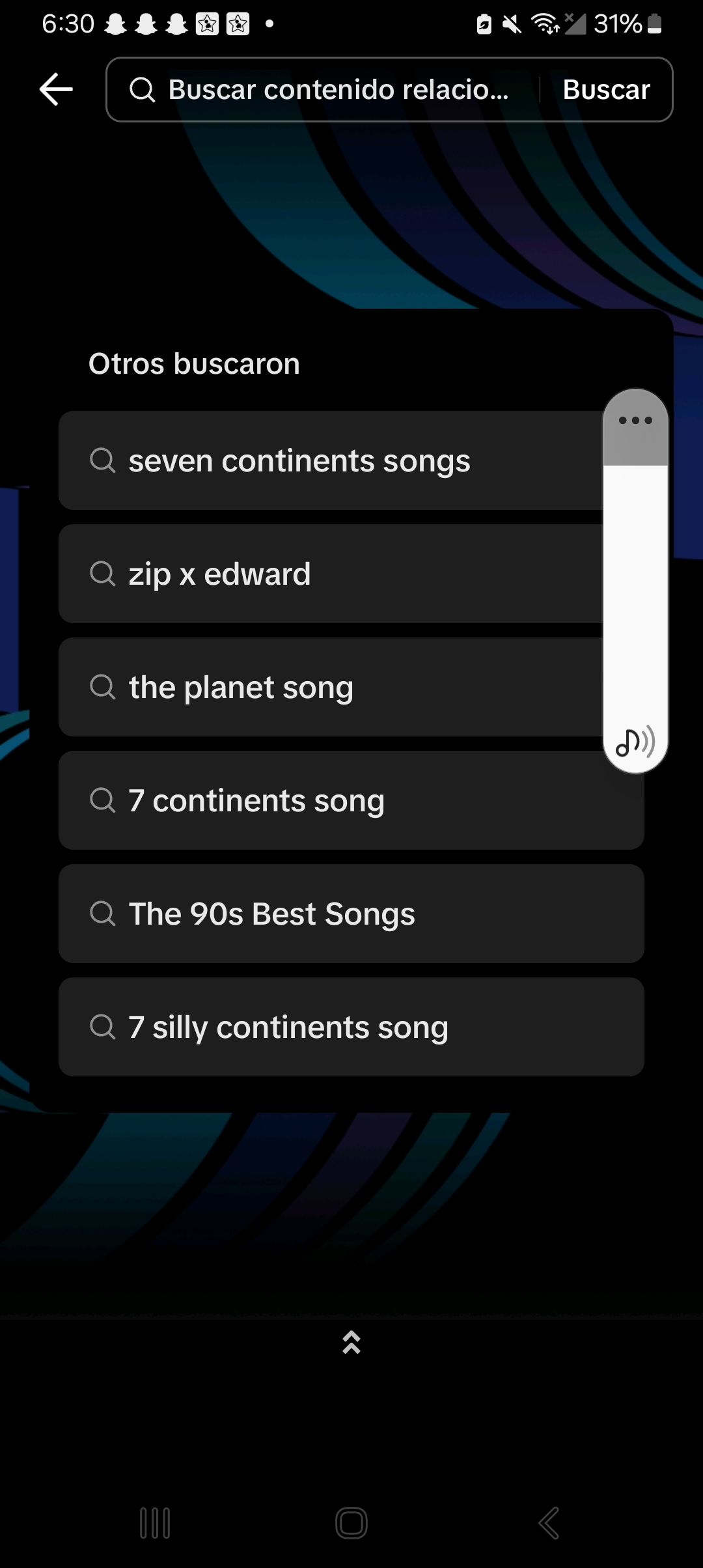Open the volume panel's three-dot options
Image resolution: width=703 pixels, height=1568 pixels.
click(x=635, y=421)
